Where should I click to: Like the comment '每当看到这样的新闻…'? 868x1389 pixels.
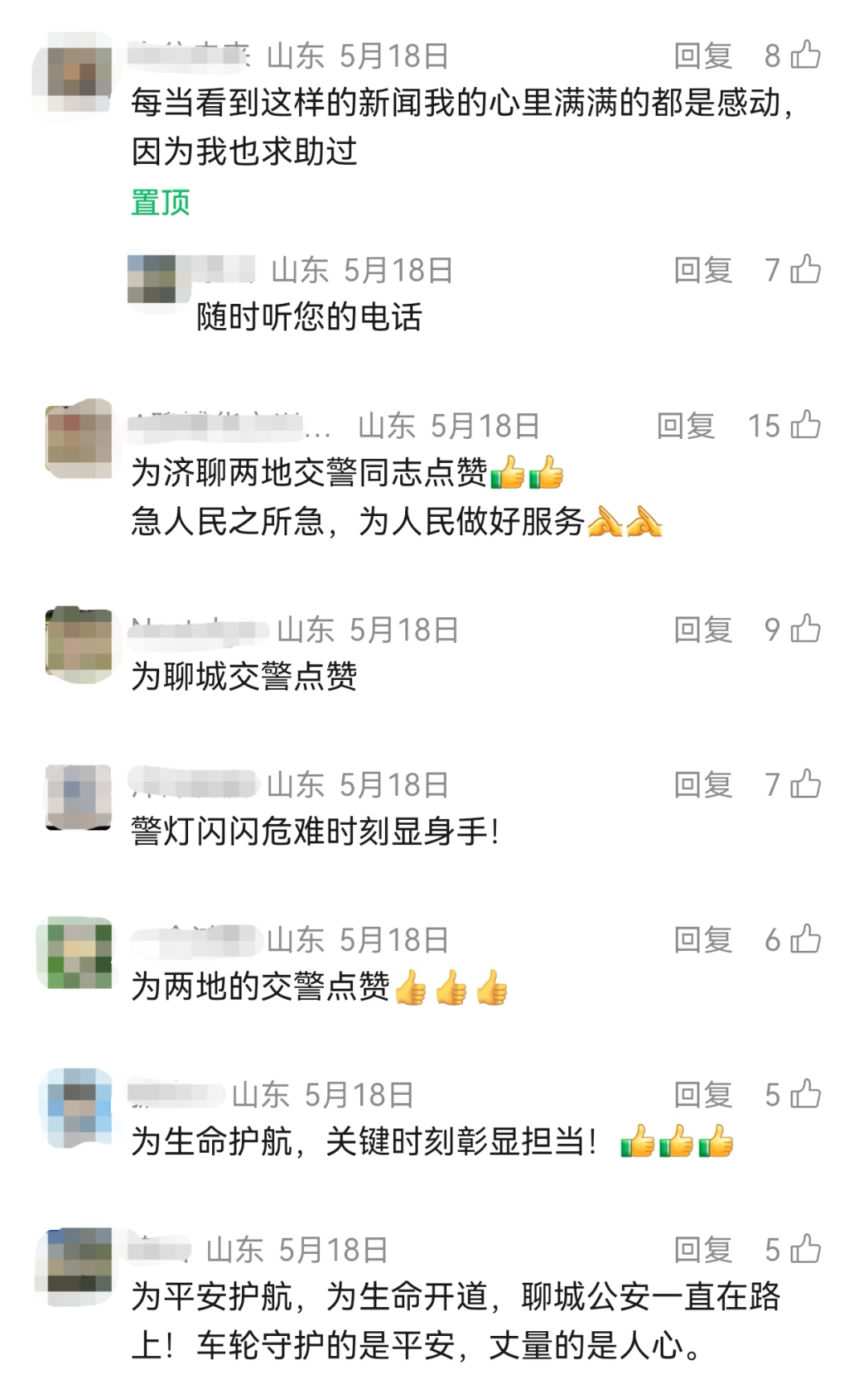805,55
